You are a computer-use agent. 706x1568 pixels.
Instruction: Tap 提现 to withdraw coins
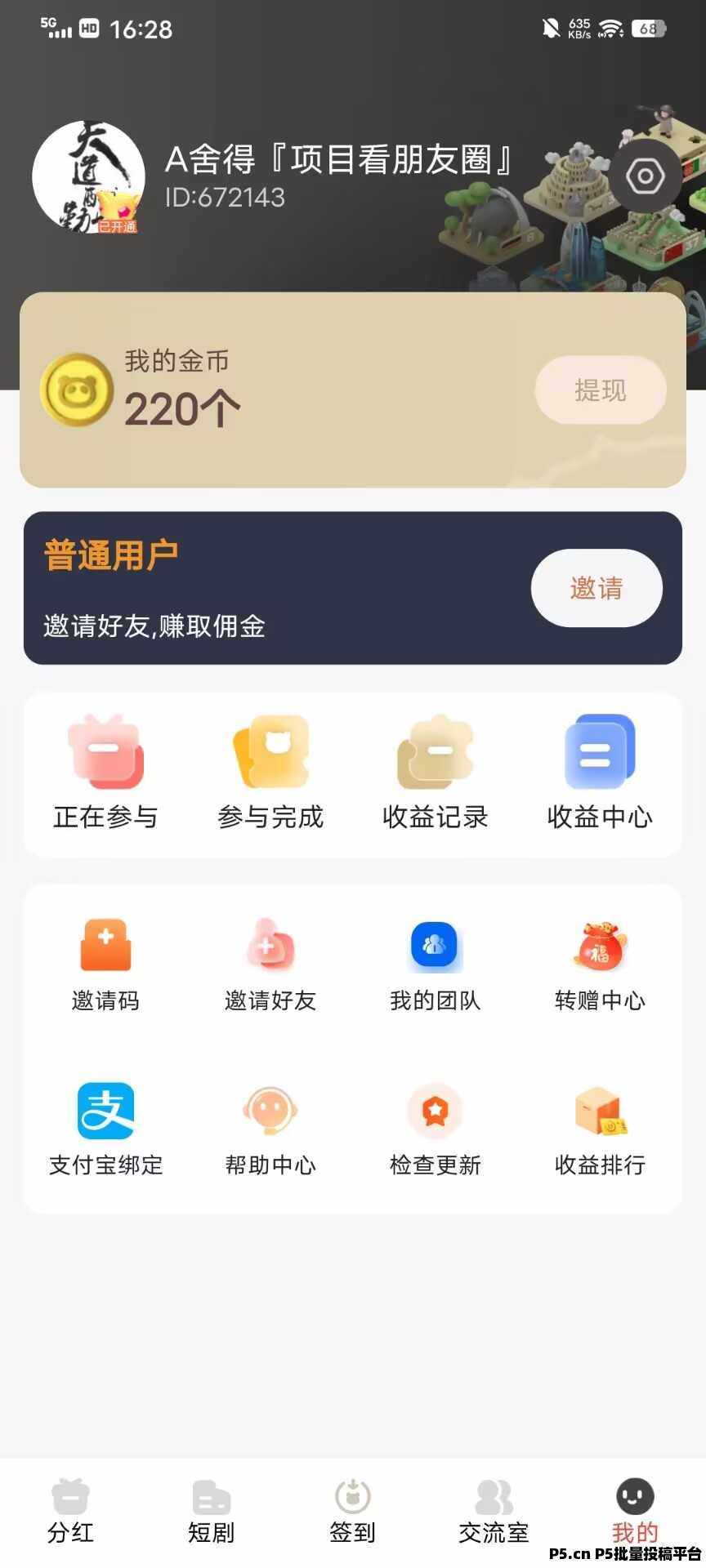coord(600,390)
